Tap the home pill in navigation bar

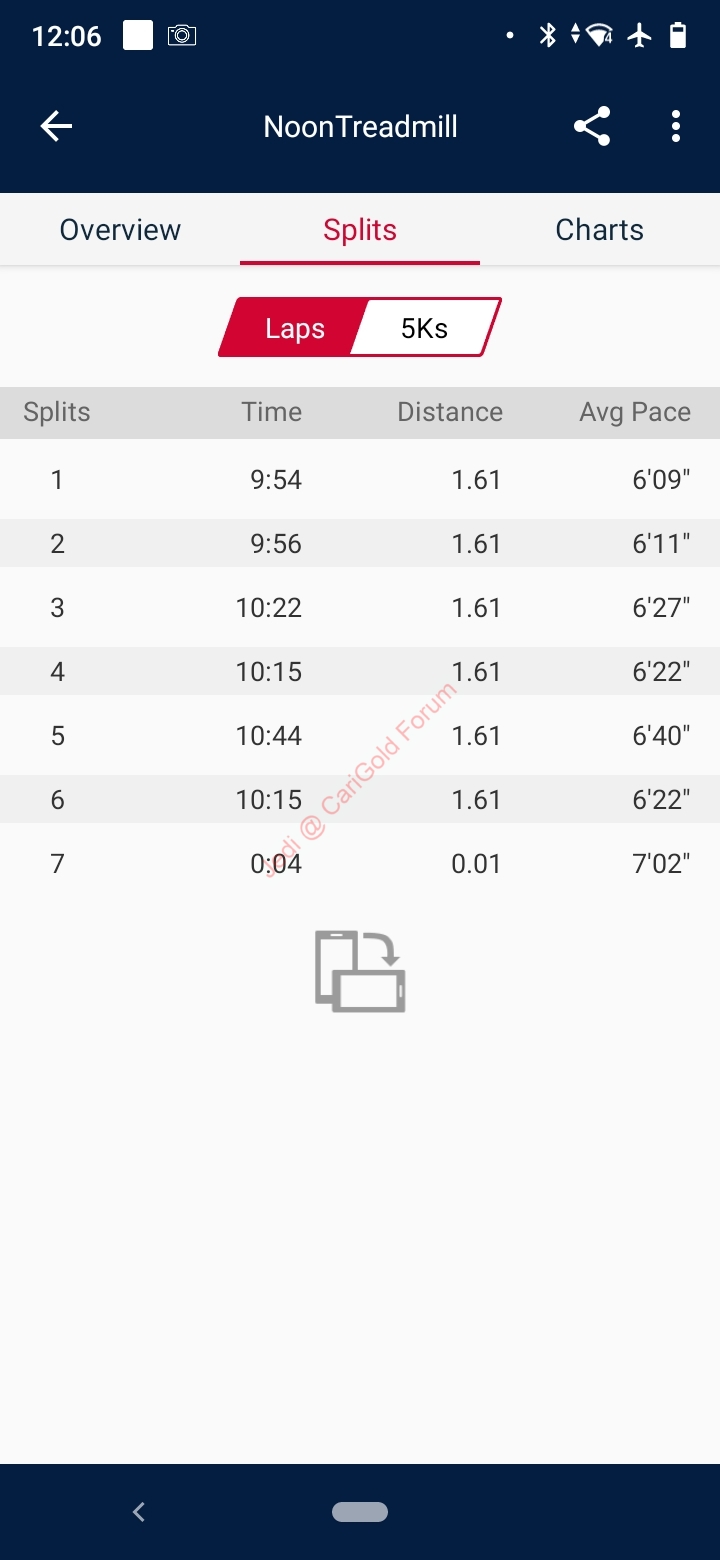360,1512
